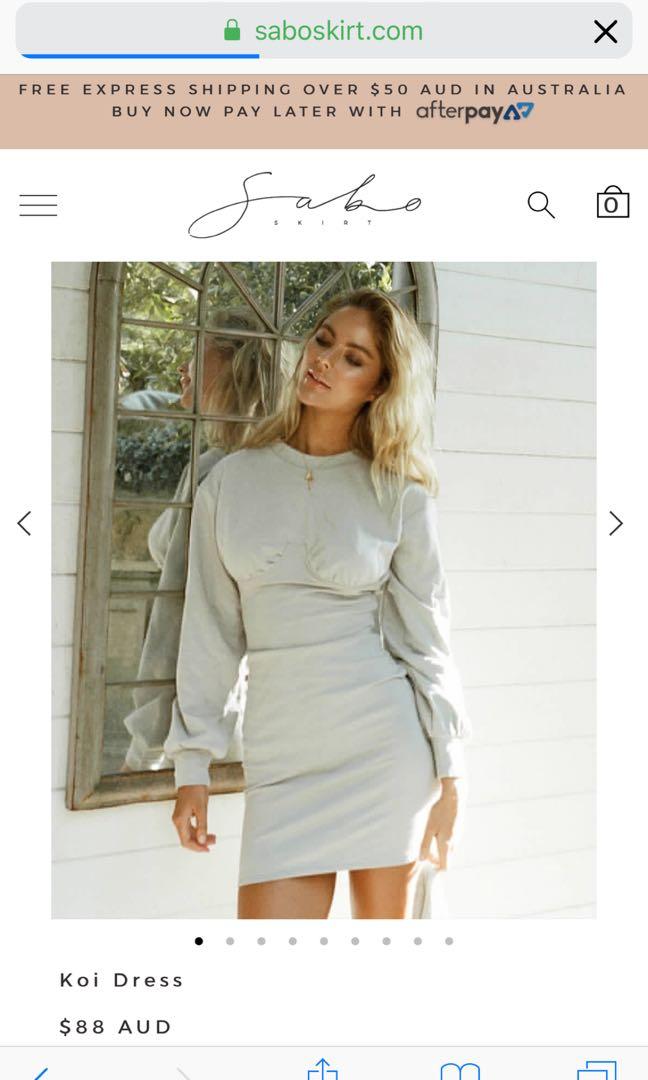Show the previous product photo
The height and width of the screenshot is (1080, 648).
(24, 523)
